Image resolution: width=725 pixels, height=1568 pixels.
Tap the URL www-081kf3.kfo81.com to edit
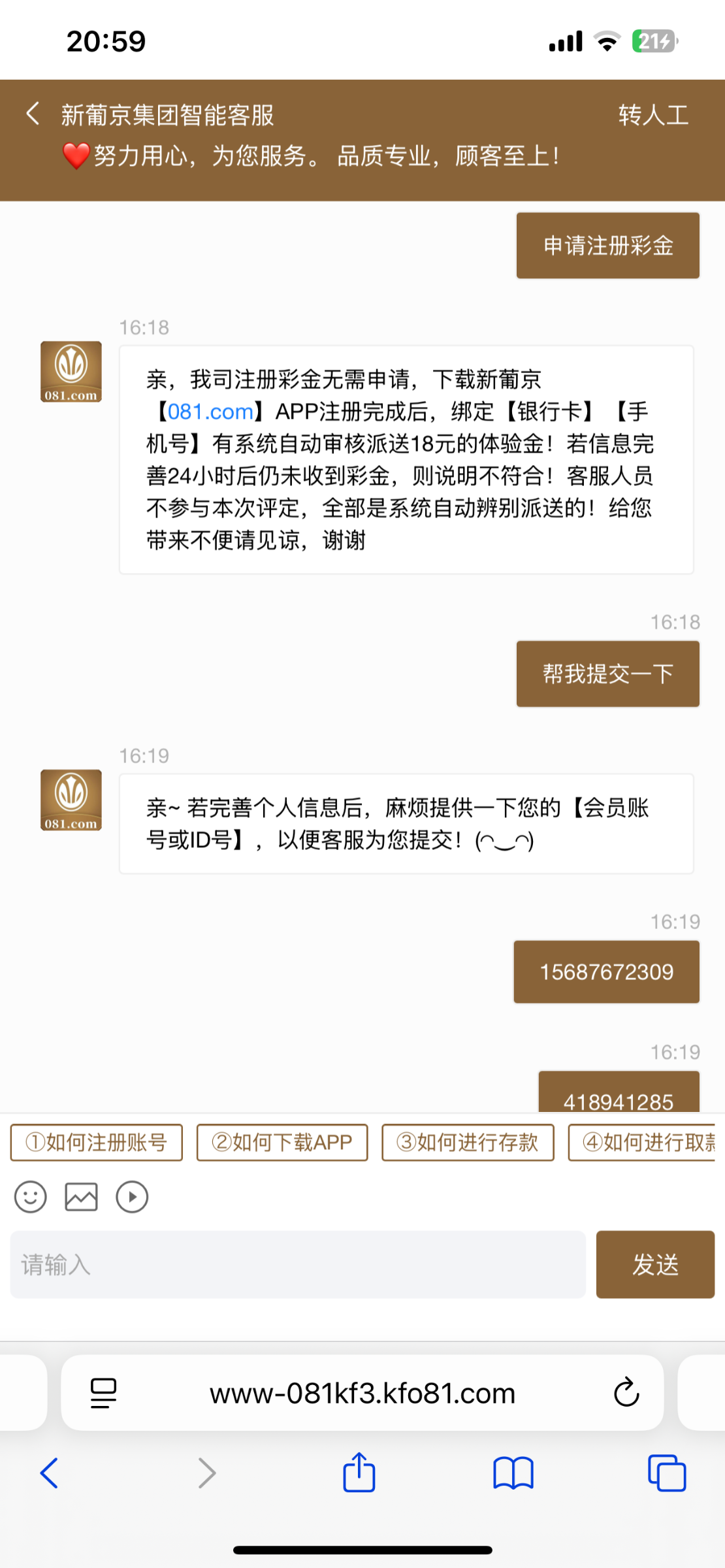[362, 1394]
